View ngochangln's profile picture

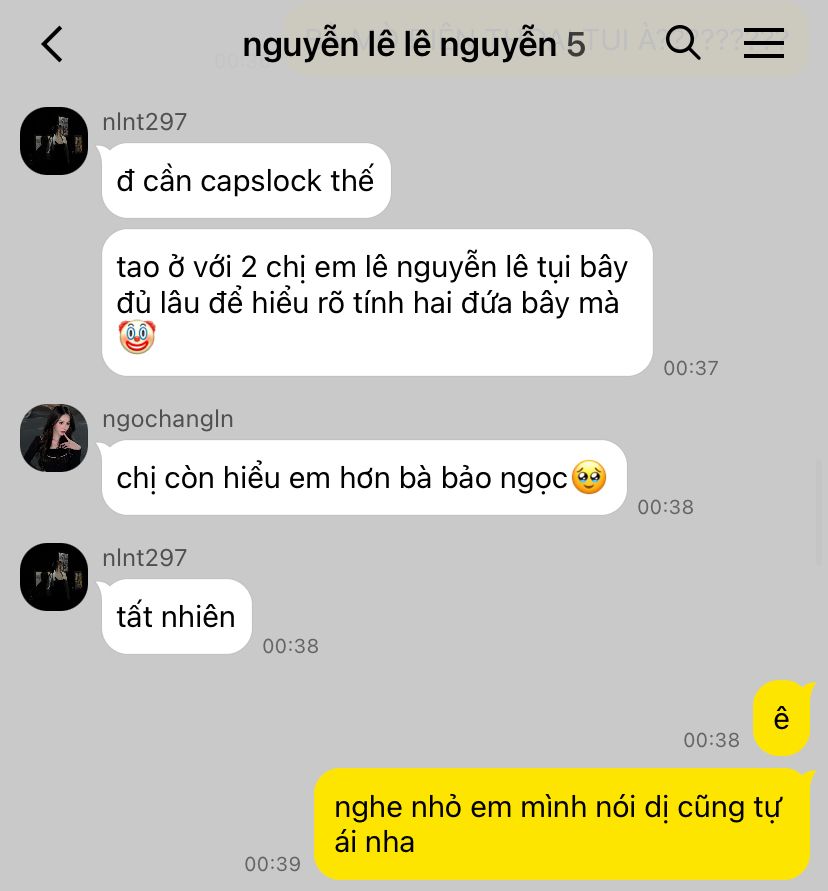point(54,438)
